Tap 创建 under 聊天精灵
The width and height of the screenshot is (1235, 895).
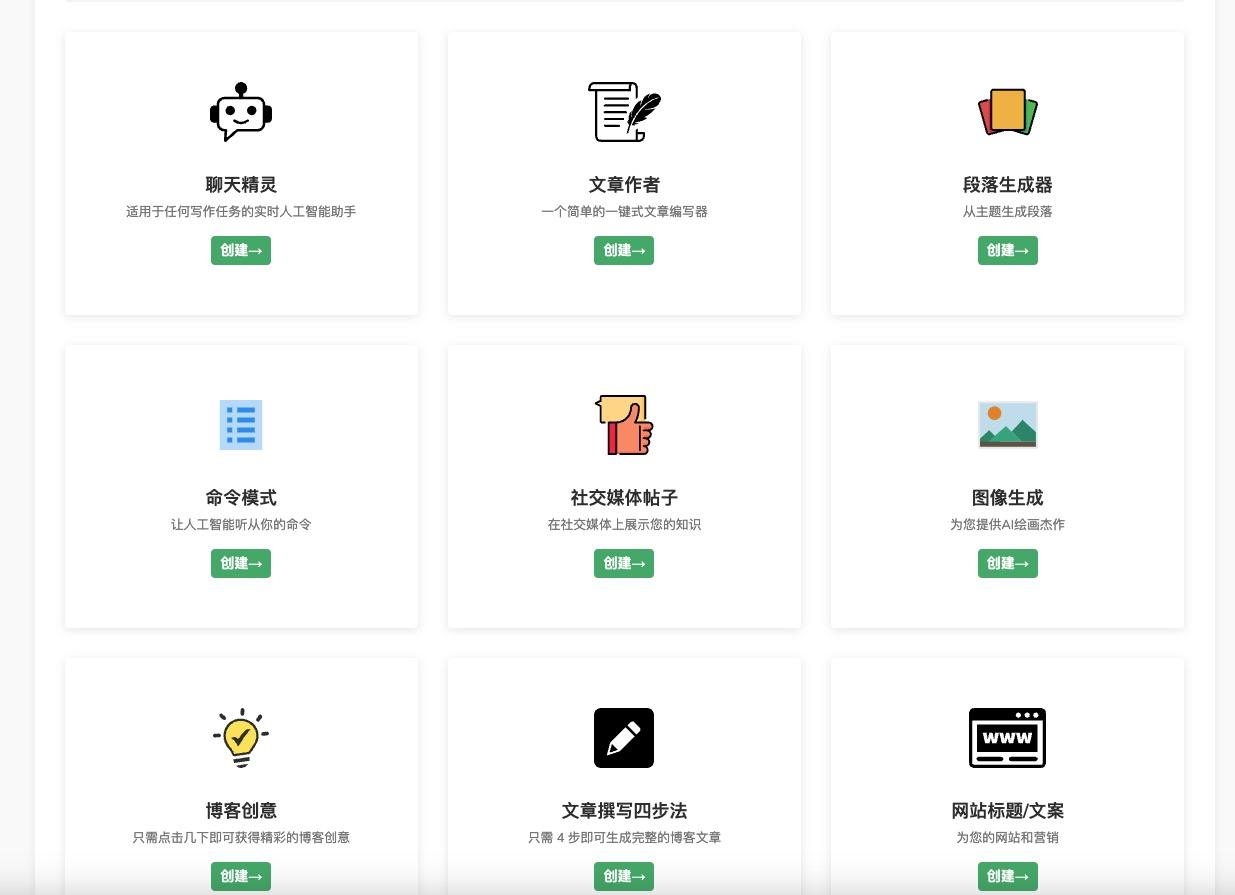pos(241,250)
